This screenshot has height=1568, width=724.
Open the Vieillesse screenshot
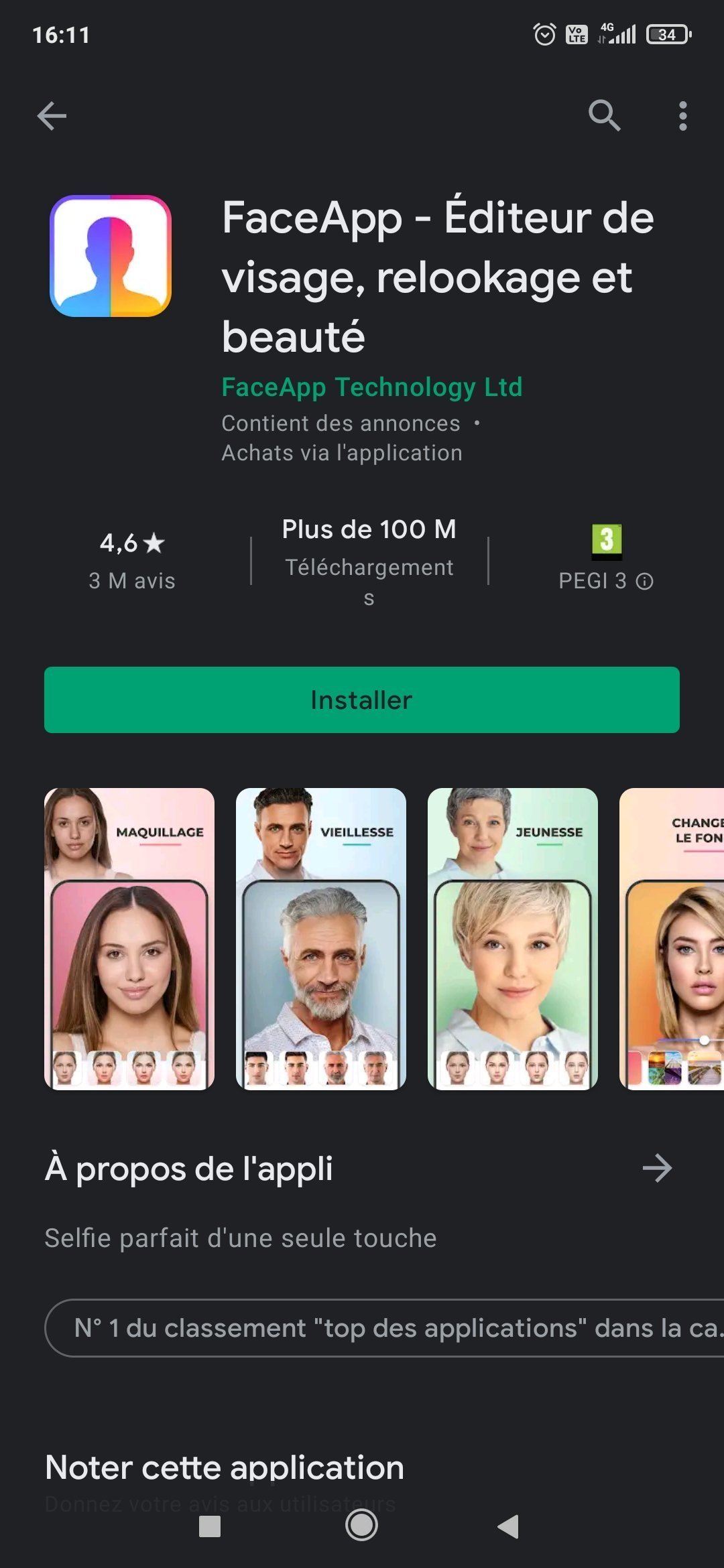click(321, 939)
